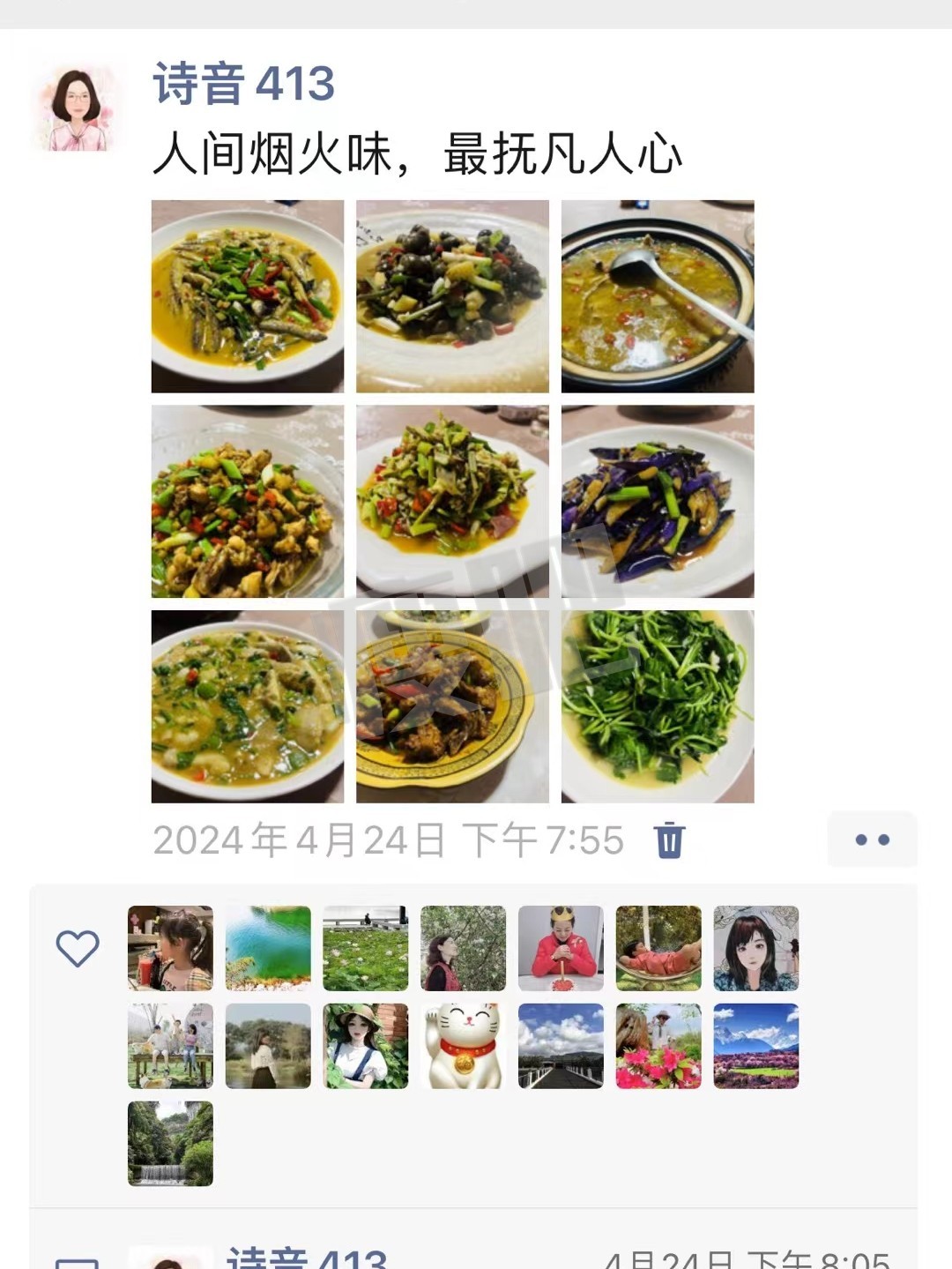Open the drawn girl portrait avatar
The width and height of the screenshot is (952, 1269).
click(x=755, y=948)
